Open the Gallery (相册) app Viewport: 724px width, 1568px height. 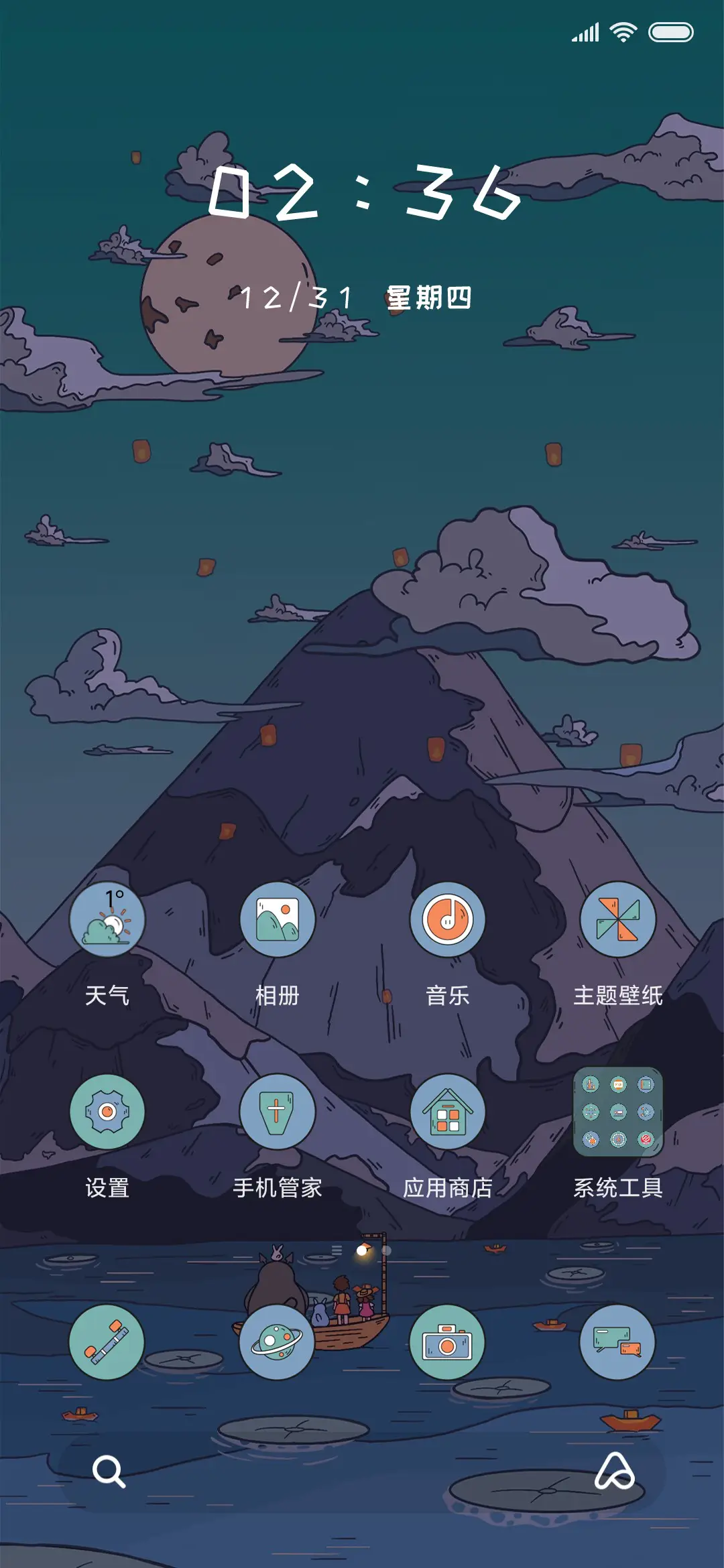tap(278, 921)
